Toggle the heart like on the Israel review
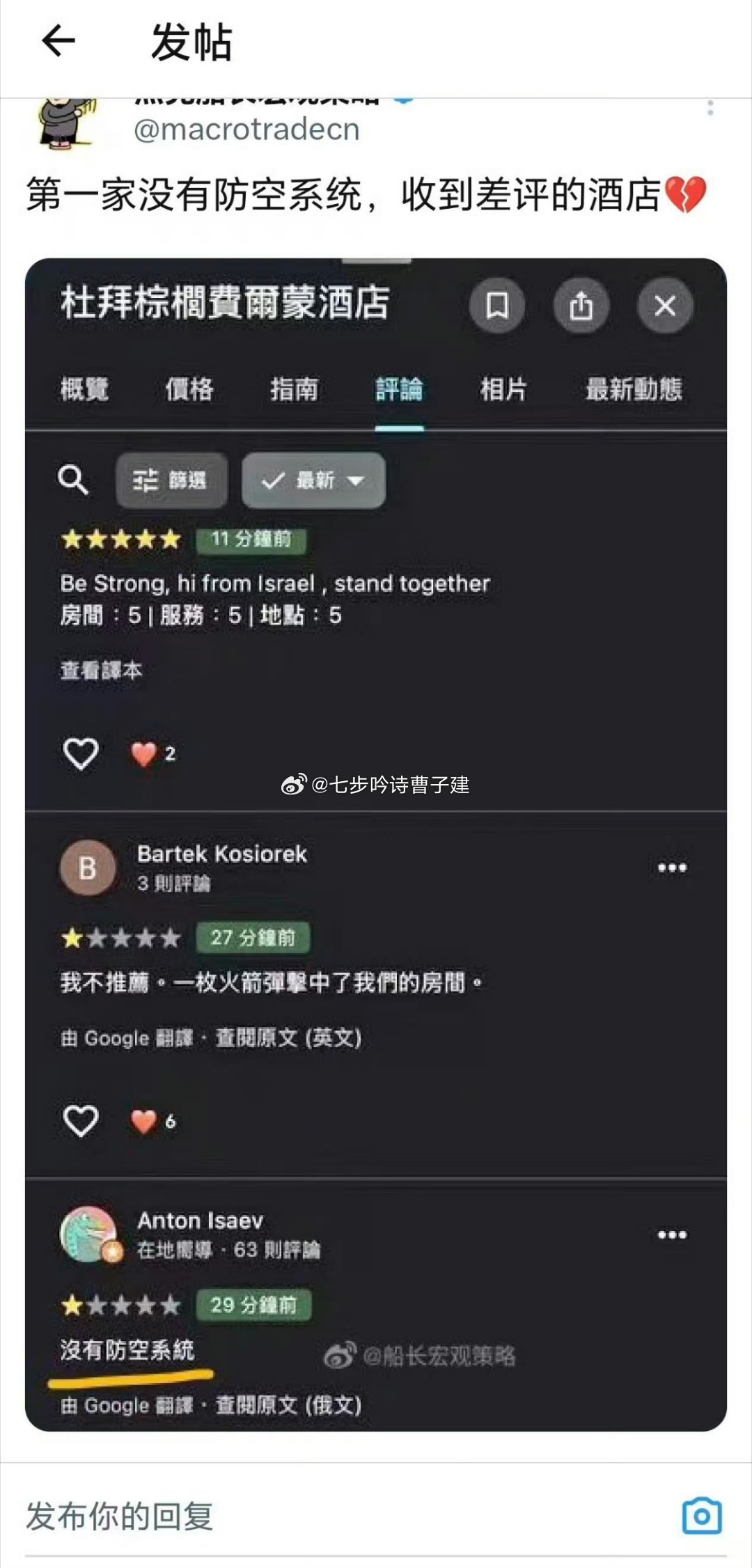This screenshot has height=1568, width=752. coord(81,753)
